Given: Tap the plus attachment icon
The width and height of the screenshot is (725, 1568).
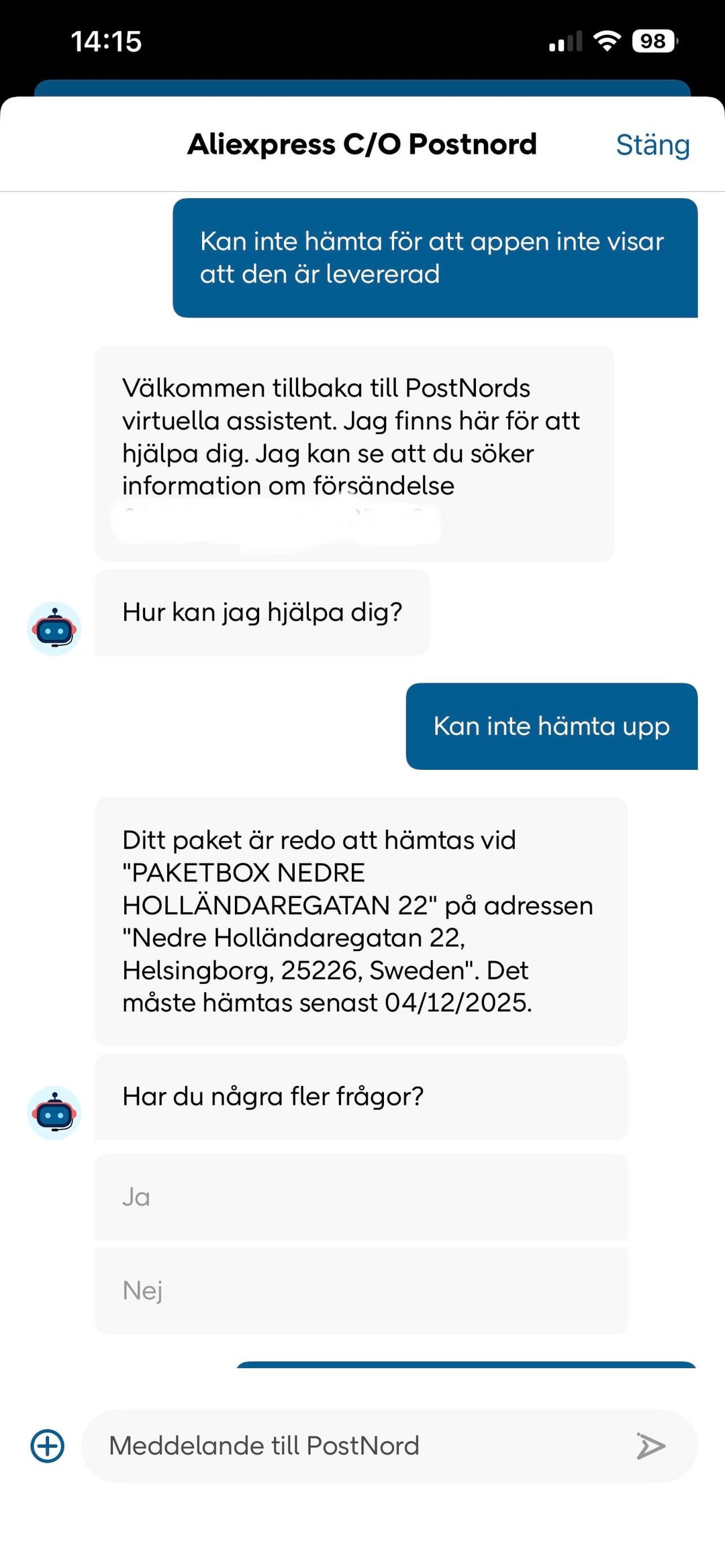Looking at the screenshot, I should (x=48, y=1445).
